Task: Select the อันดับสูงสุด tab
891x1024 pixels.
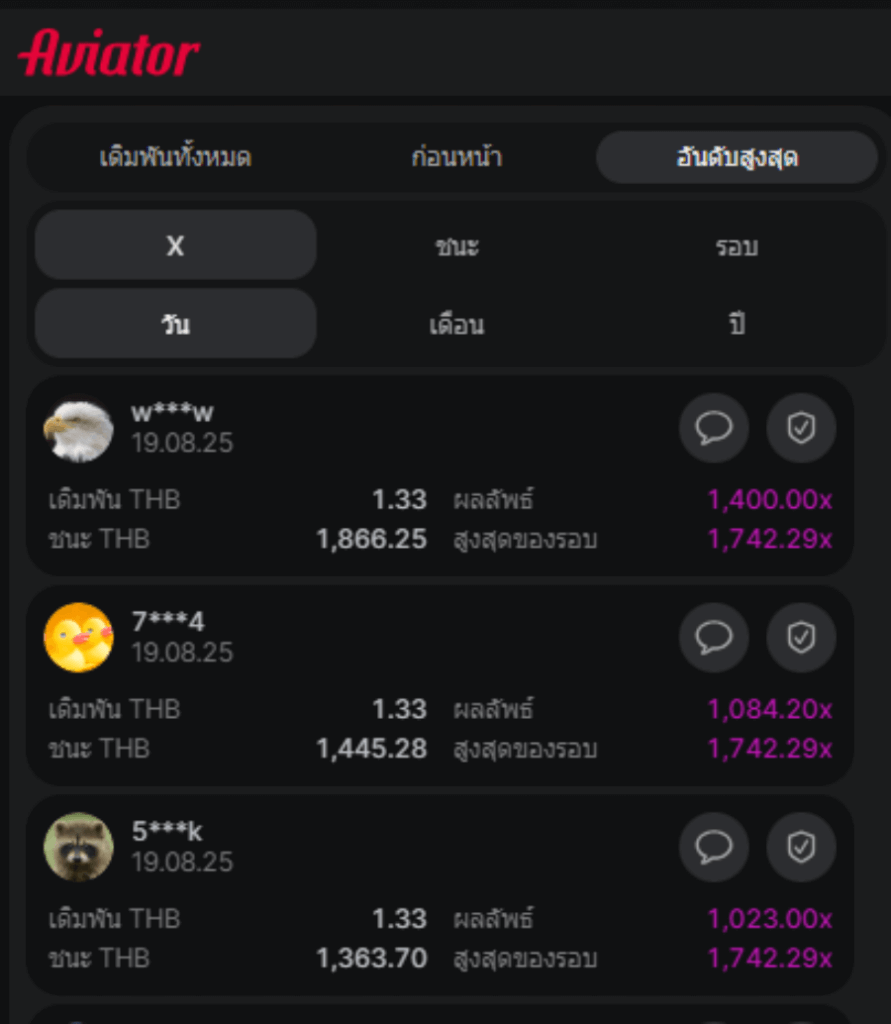Action: 736,157
